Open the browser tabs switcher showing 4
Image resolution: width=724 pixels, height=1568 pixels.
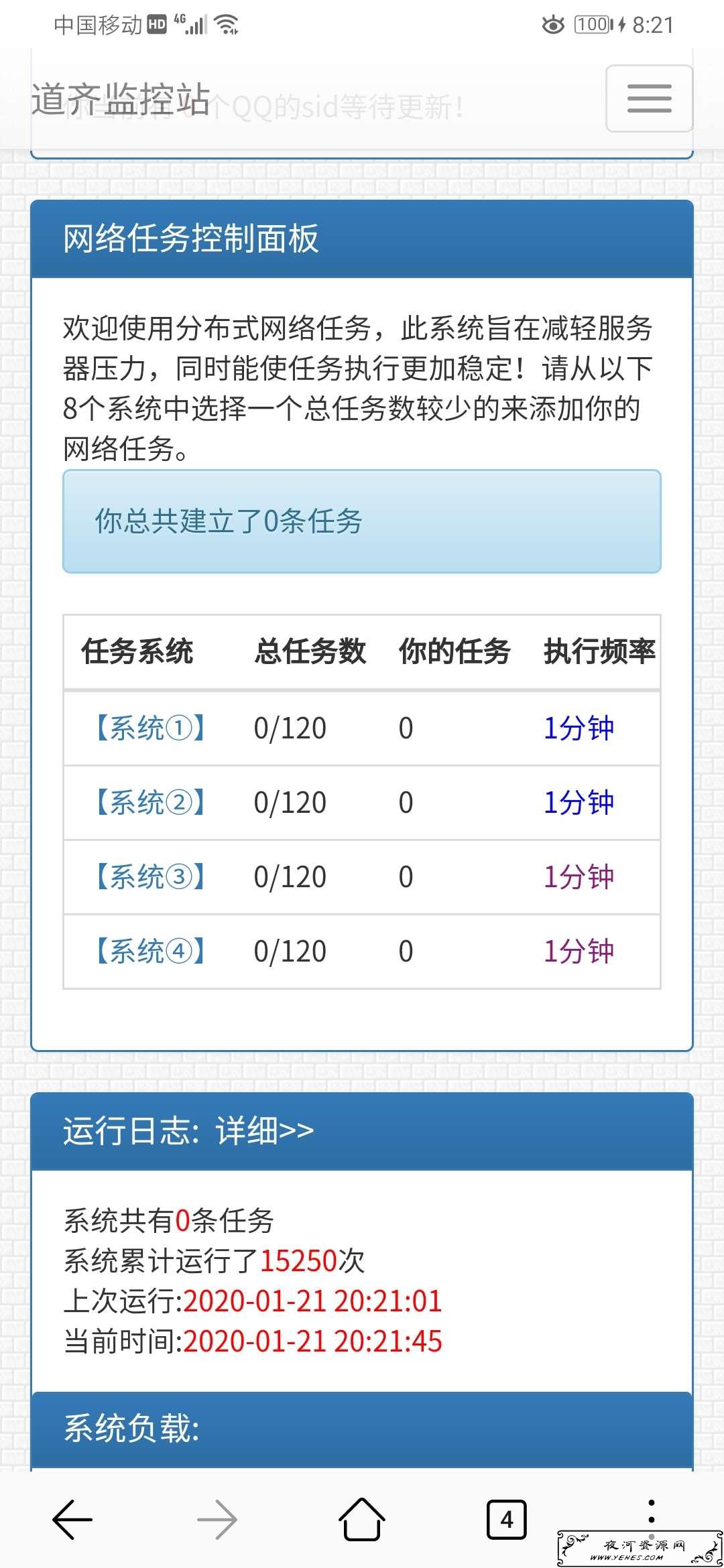coord(506,1520)
